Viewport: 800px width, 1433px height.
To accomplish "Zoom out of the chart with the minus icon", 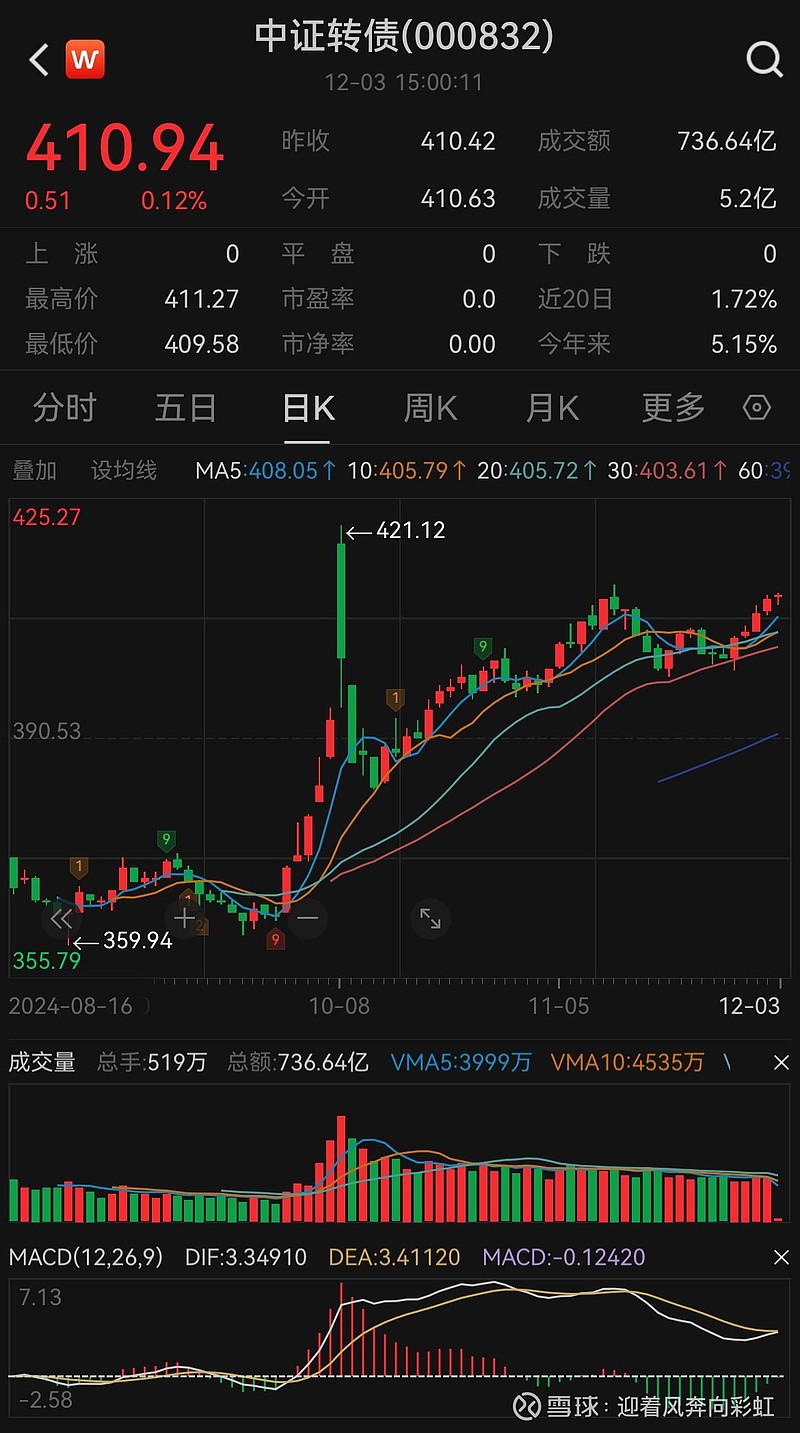I will (x=307, y=918).
